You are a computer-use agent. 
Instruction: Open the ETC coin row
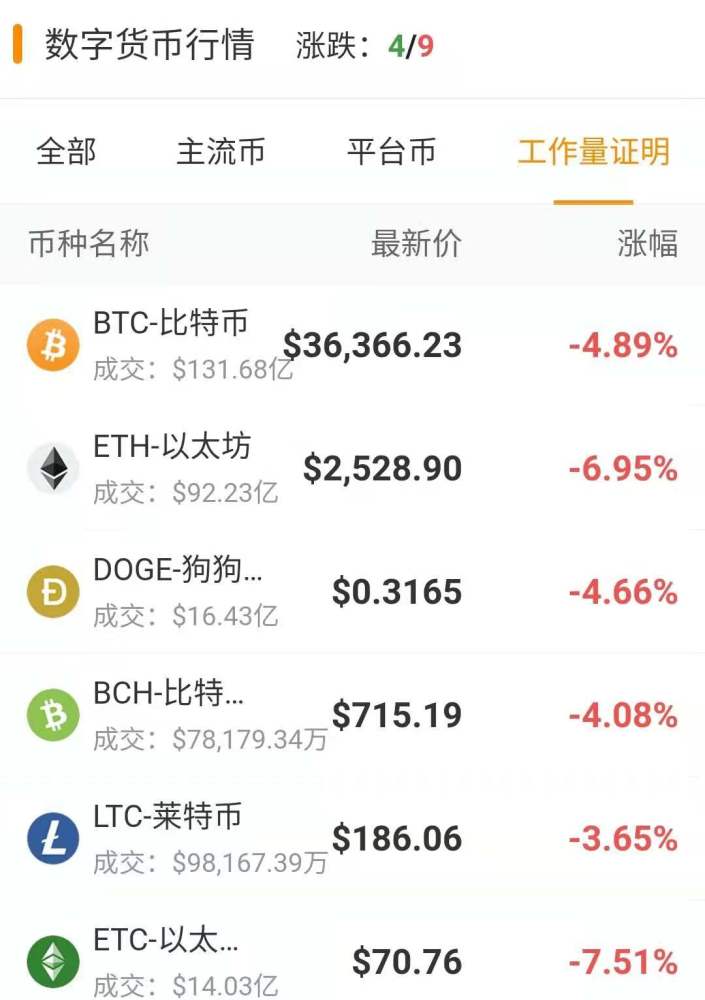352,961
